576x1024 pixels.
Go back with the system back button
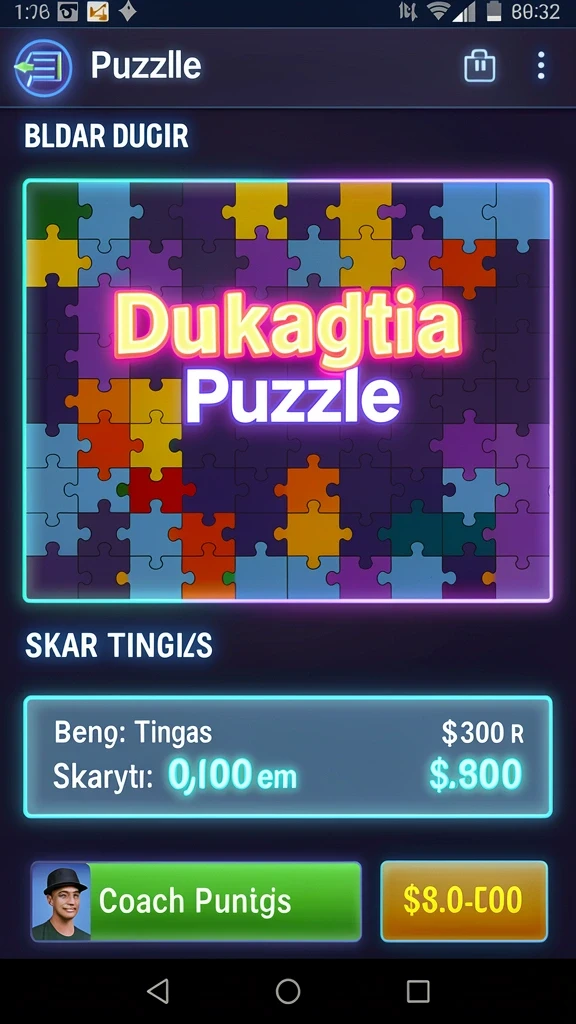[158, 991]
